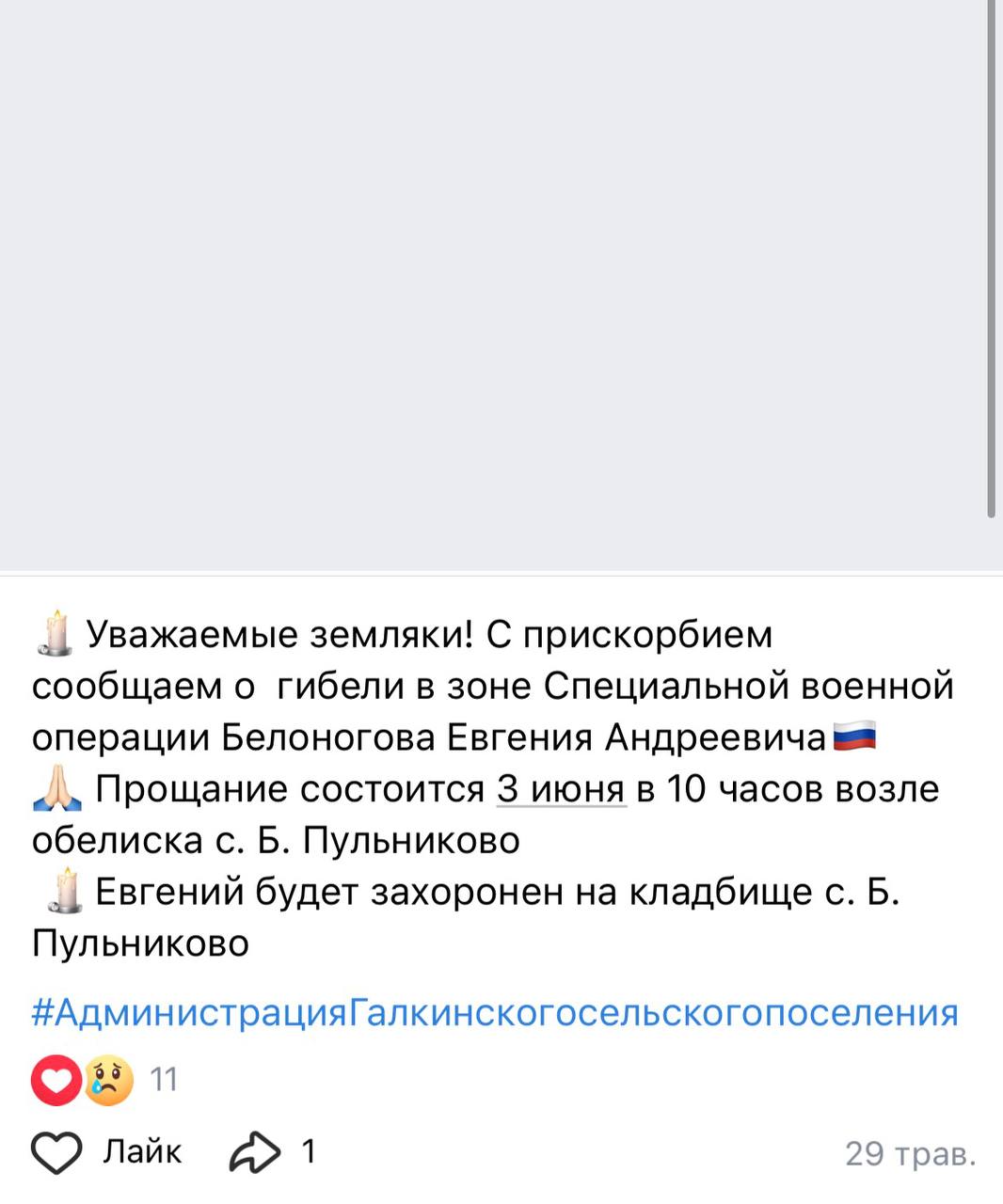Open the underlined date 3 июня

(561, 788)
